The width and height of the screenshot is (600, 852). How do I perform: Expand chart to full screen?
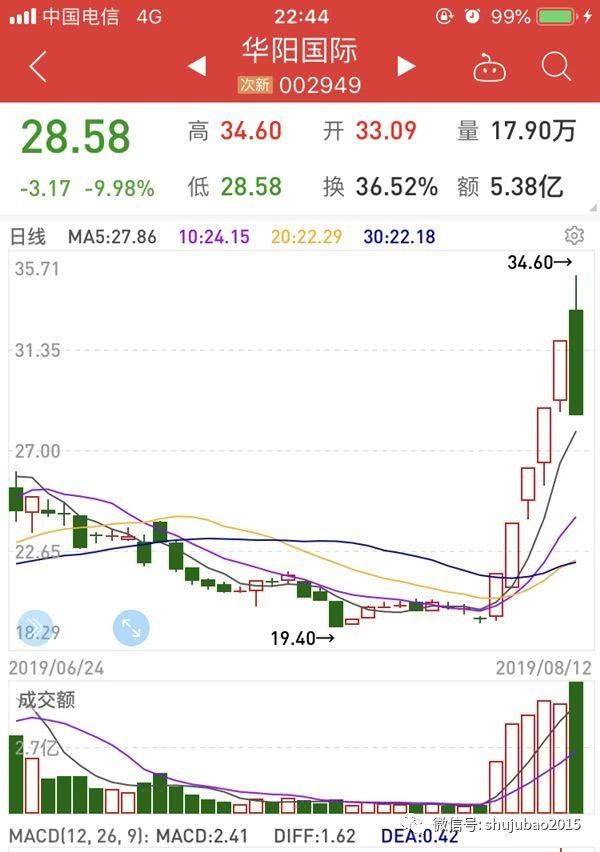131,628
